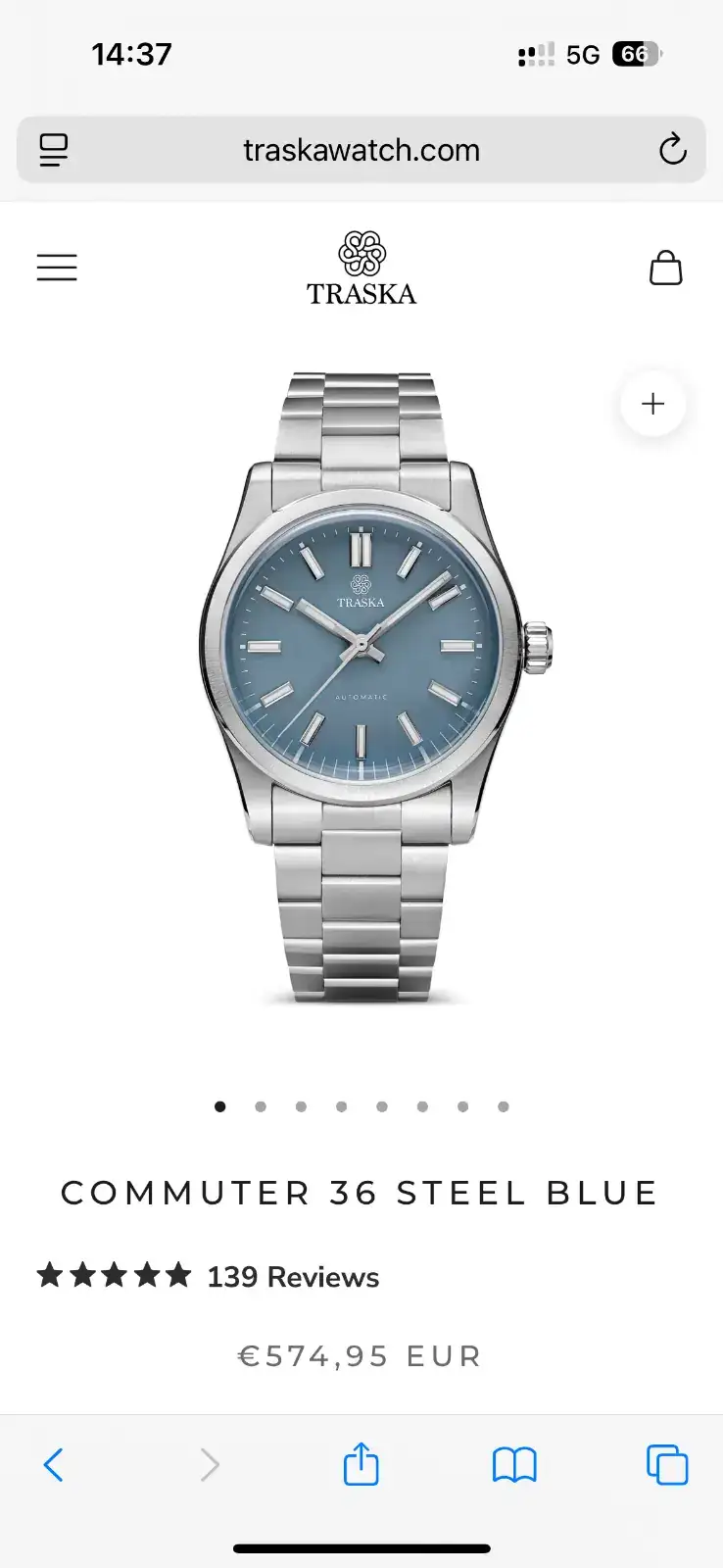This screenshot has height=1568, width=723.
Task: Edit the traskawatch.com address bar
Action: [361, 150]
